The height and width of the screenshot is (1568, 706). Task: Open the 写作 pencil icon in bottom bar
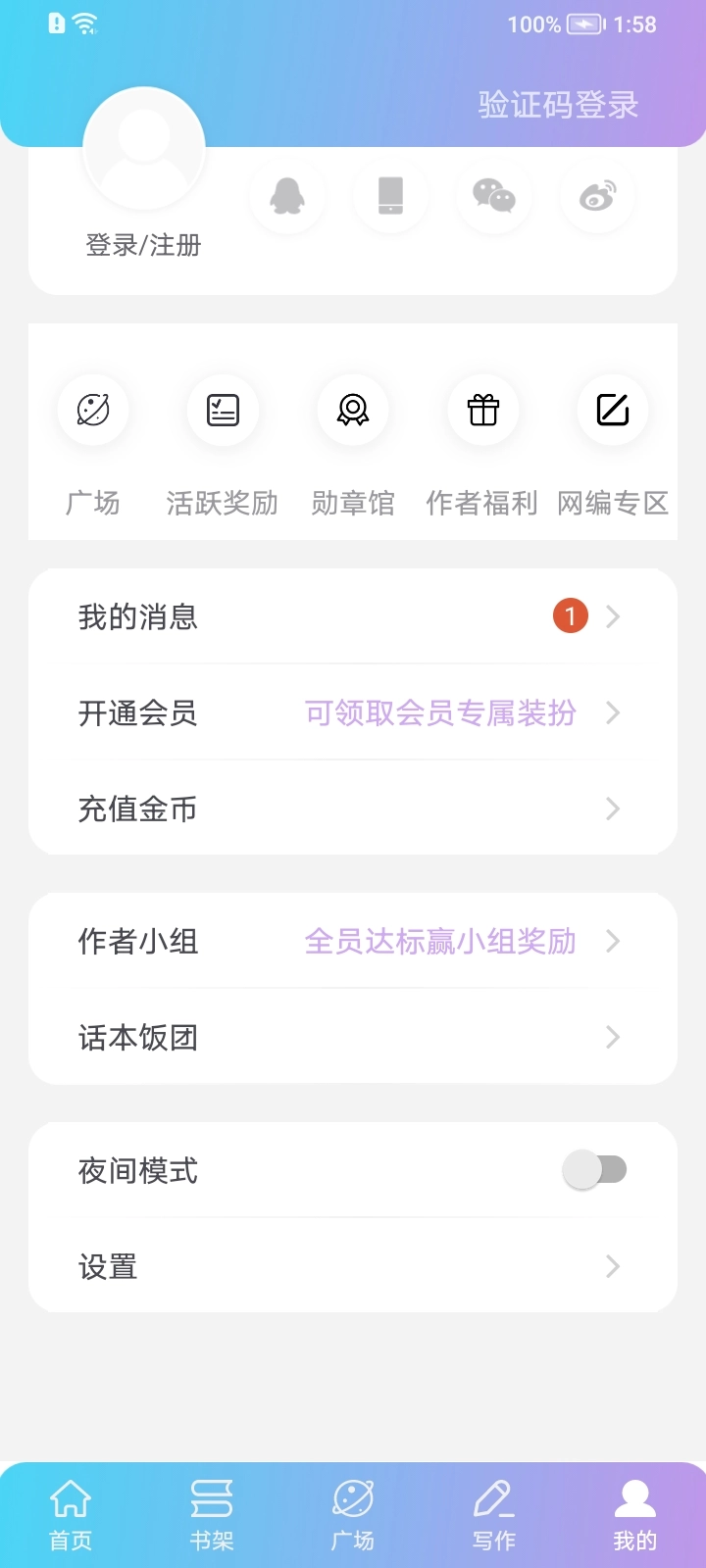[493, 1499]
